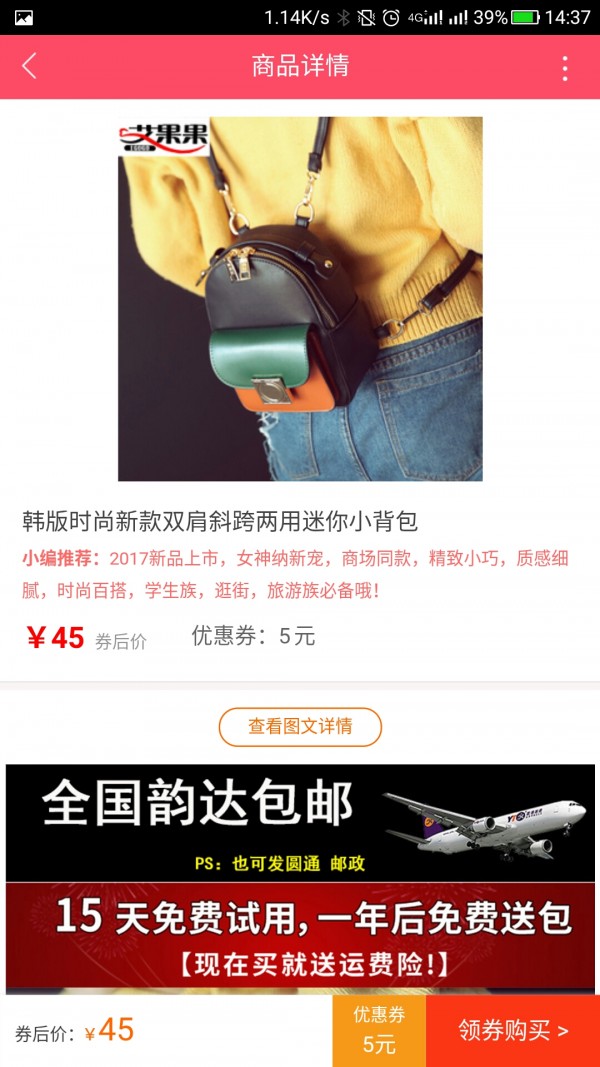This screenshot has width=600, height=1067.
Task: Open the three-dot overflow menu
Action: 565,67
